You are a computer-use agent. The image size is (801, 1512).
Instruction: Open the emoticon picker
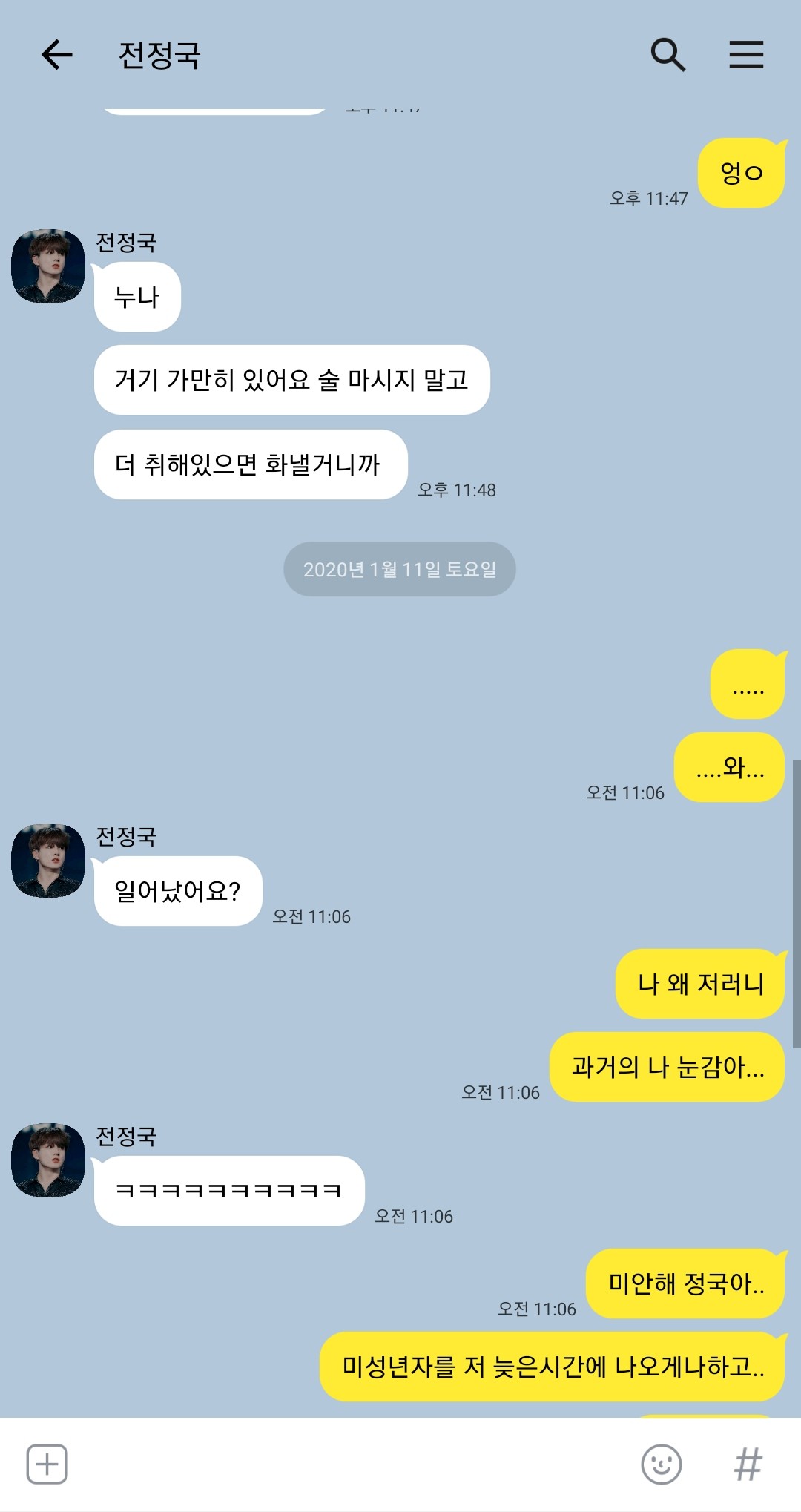point(661,1464)
